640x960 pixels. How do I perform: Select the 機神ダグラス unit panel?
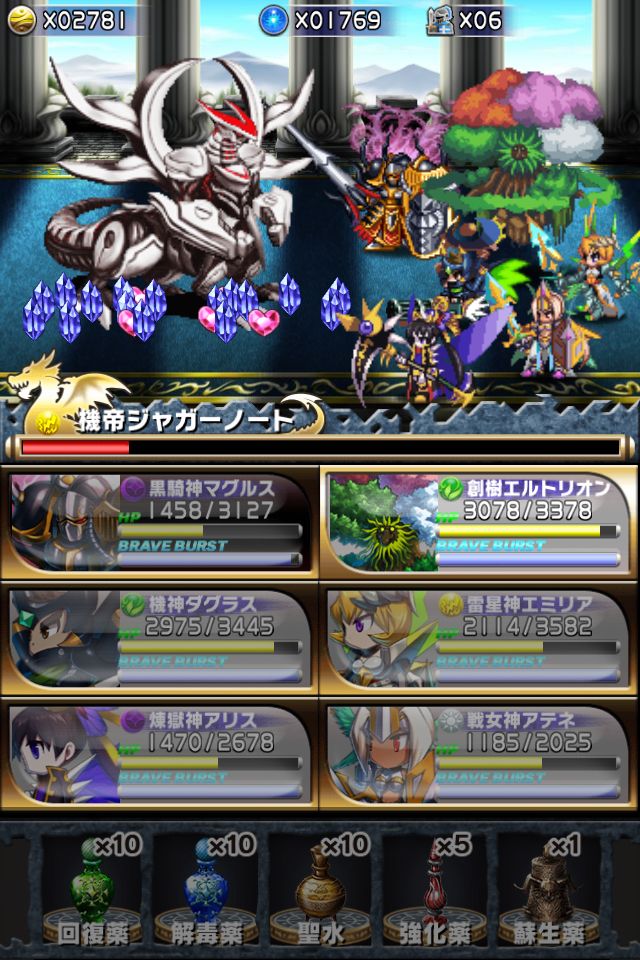coord(160,638)
